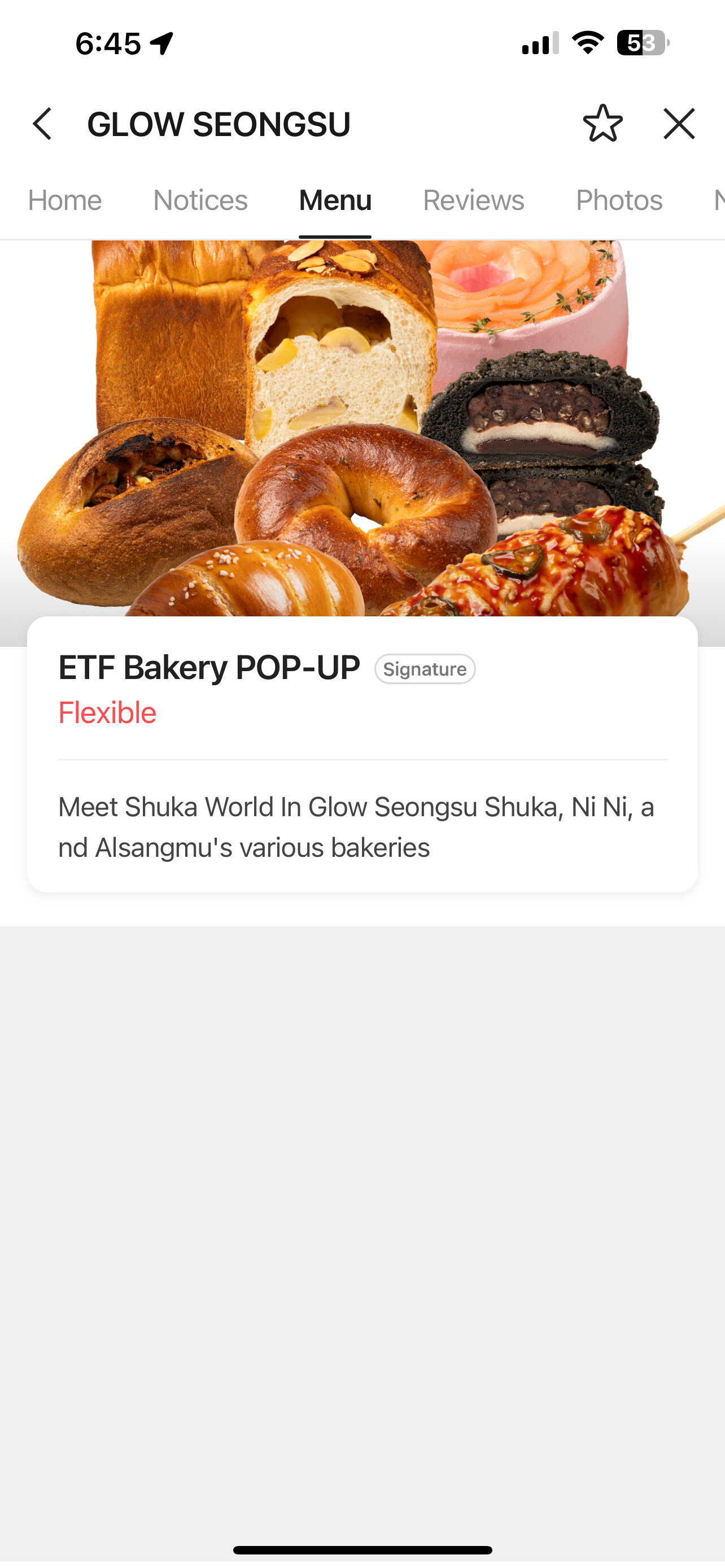The image size is (725, 1568).
Task: Go back using the back arrow
Action: pyautogui.click(x=42, y=124)
